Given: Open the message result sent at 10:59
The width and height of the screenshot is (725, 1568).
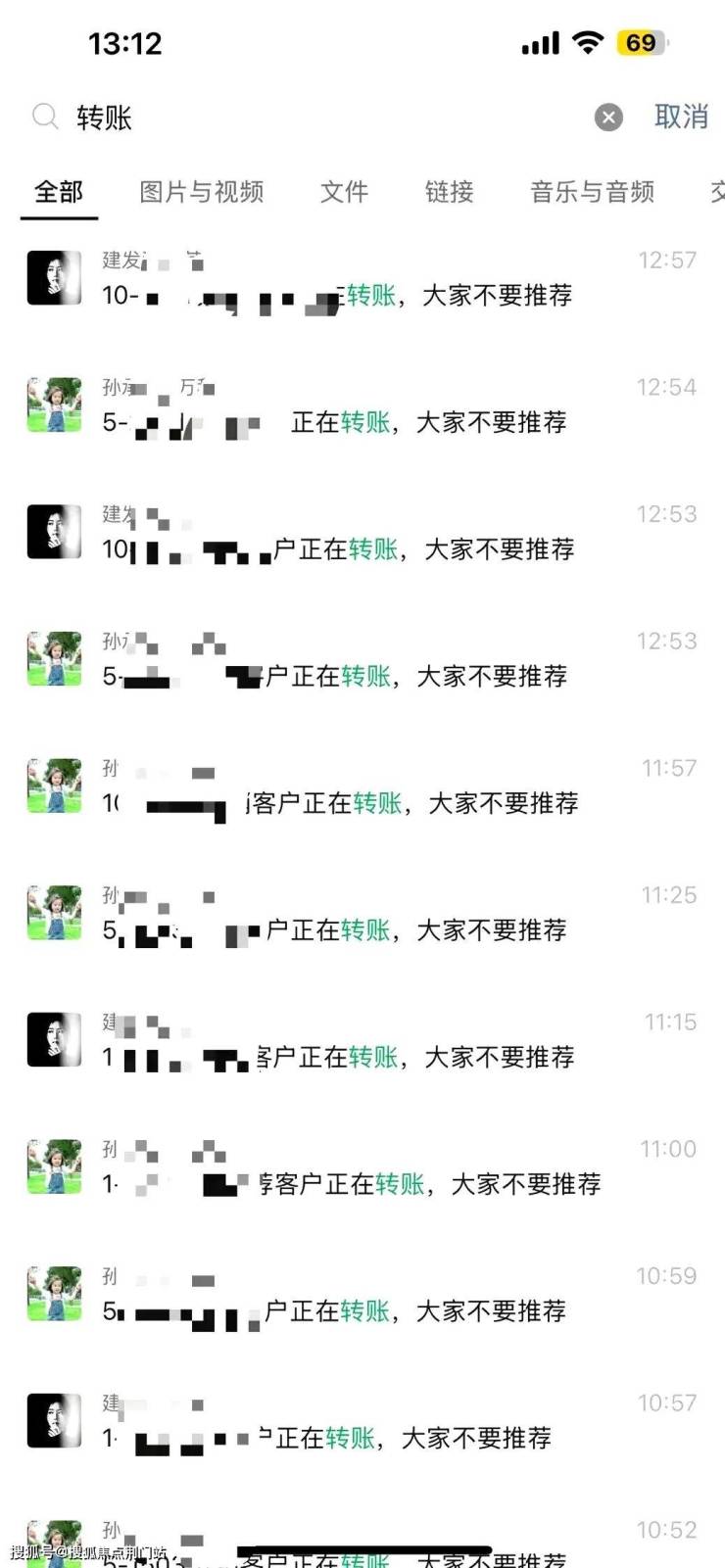Looking at the screenshot, I should tap(362, 1295).
